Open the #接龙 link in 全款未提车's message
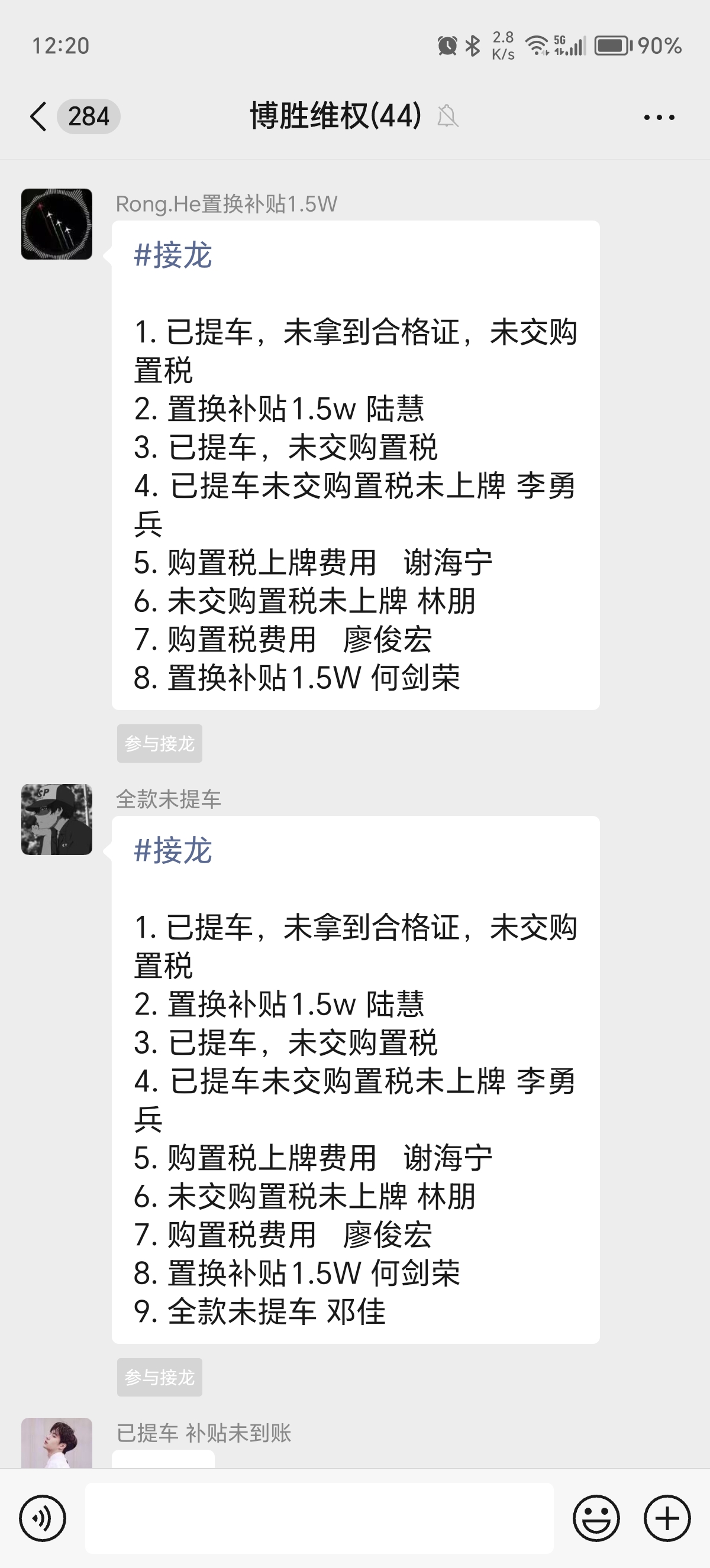This screenshot has width=710, height=1568. [173, 850]
